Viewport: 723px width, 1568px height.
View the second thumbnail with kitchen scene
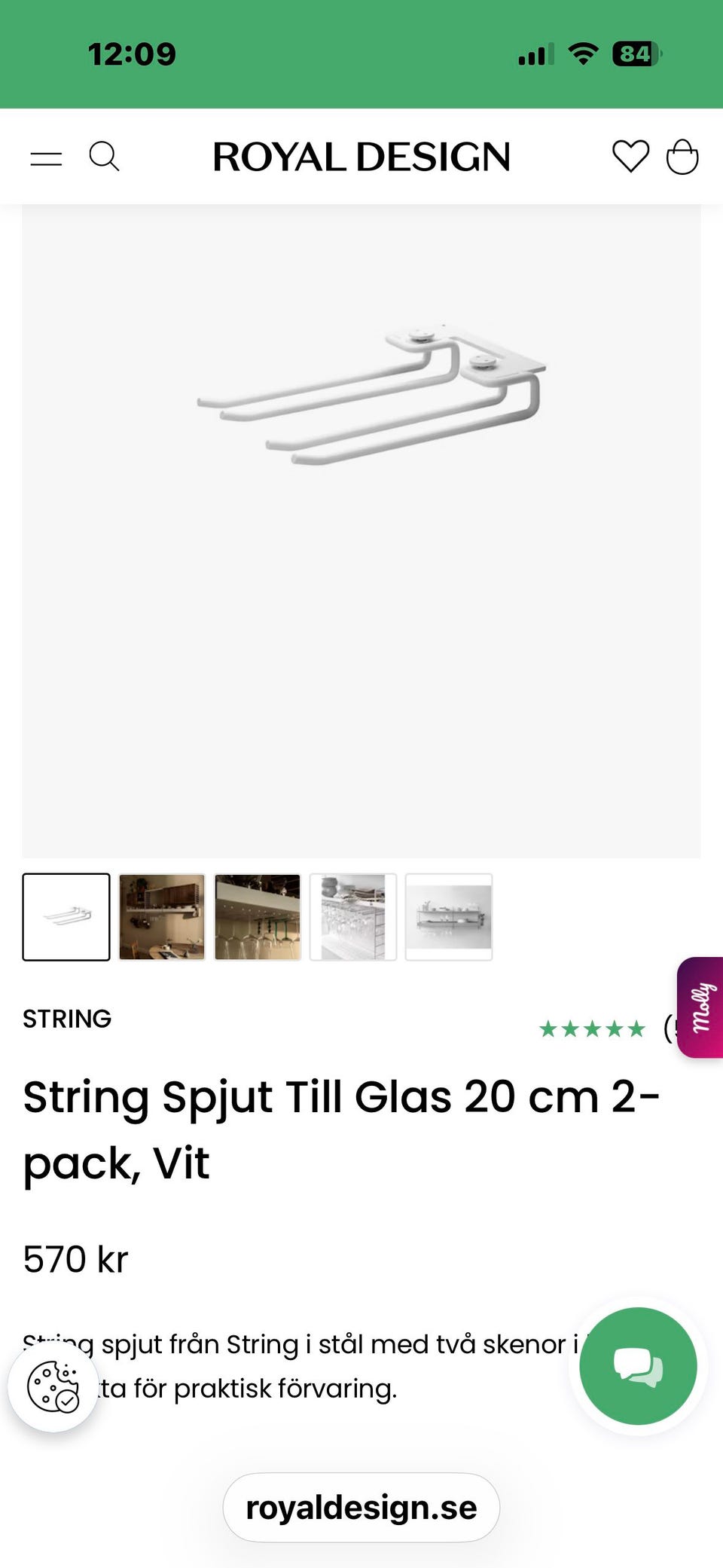click(x=162, y=917)
